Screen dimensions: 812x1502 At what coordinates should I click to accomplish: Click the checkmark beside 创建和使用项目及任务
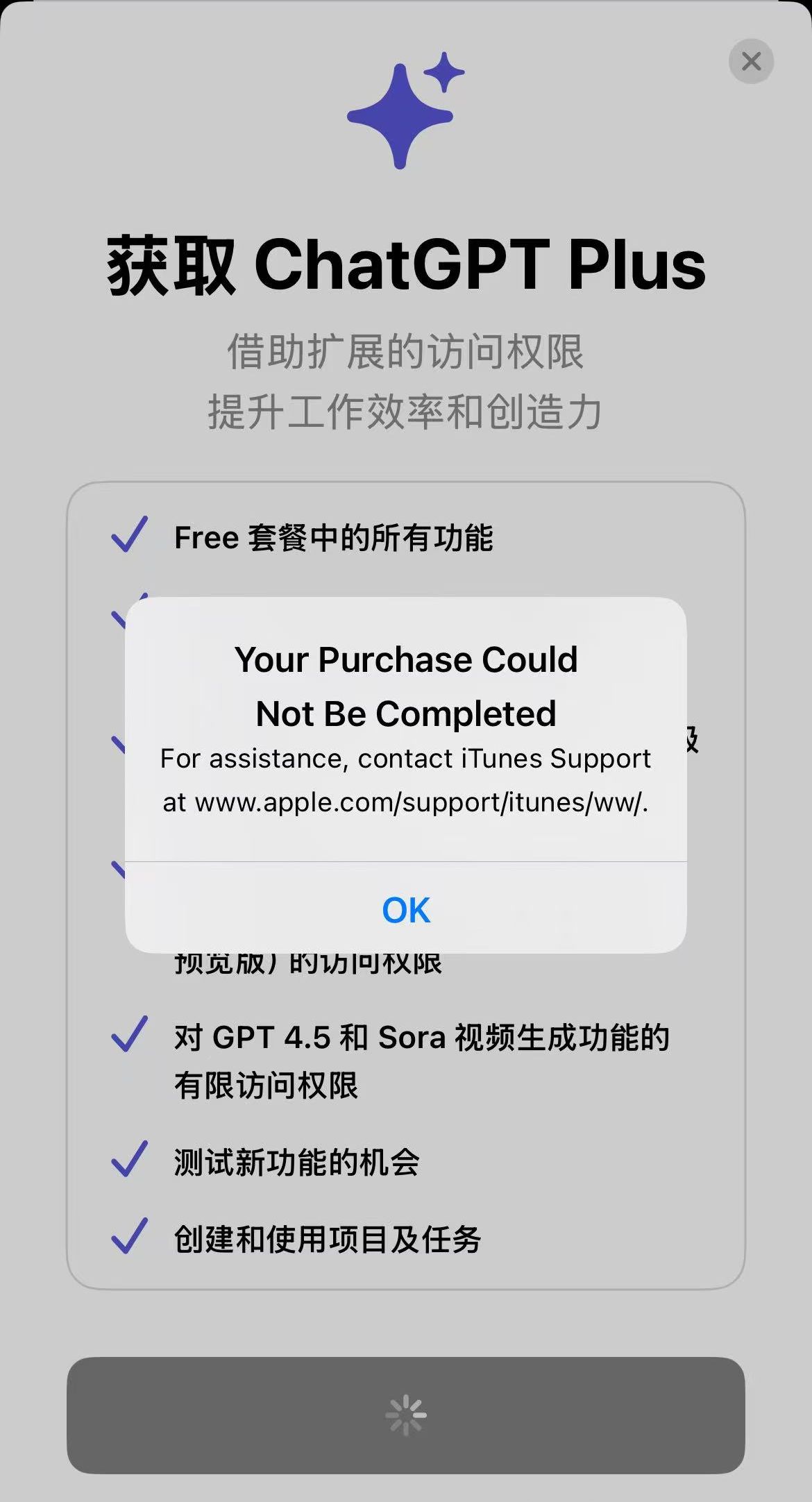[x=129, y=1240]
